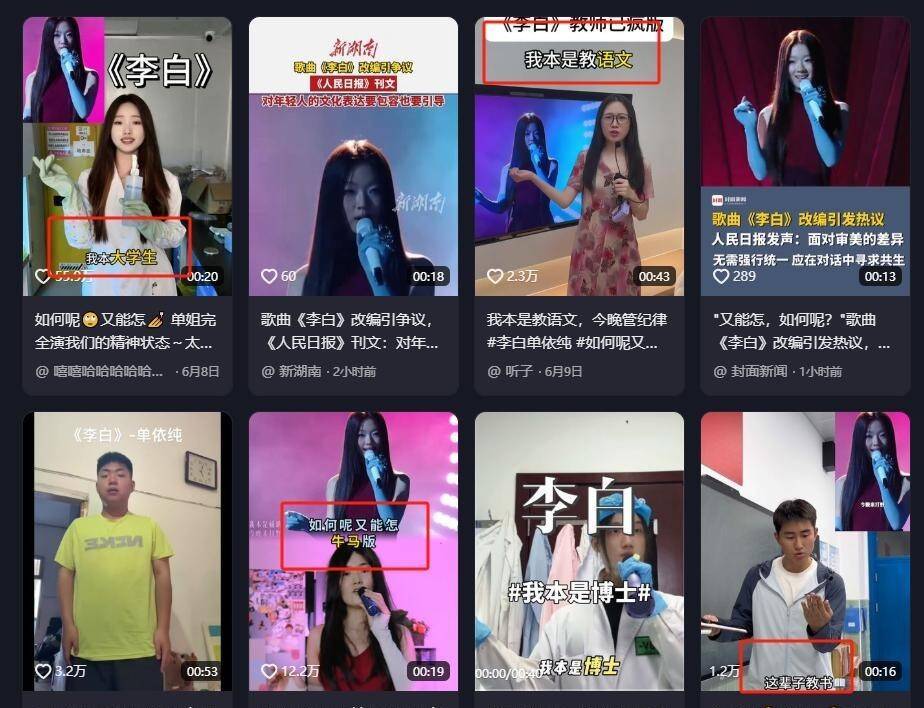Open the 我本大学生 video by 噫噫哈哈
This screenshot has width=924, height=708.
(x=127, y=155)
